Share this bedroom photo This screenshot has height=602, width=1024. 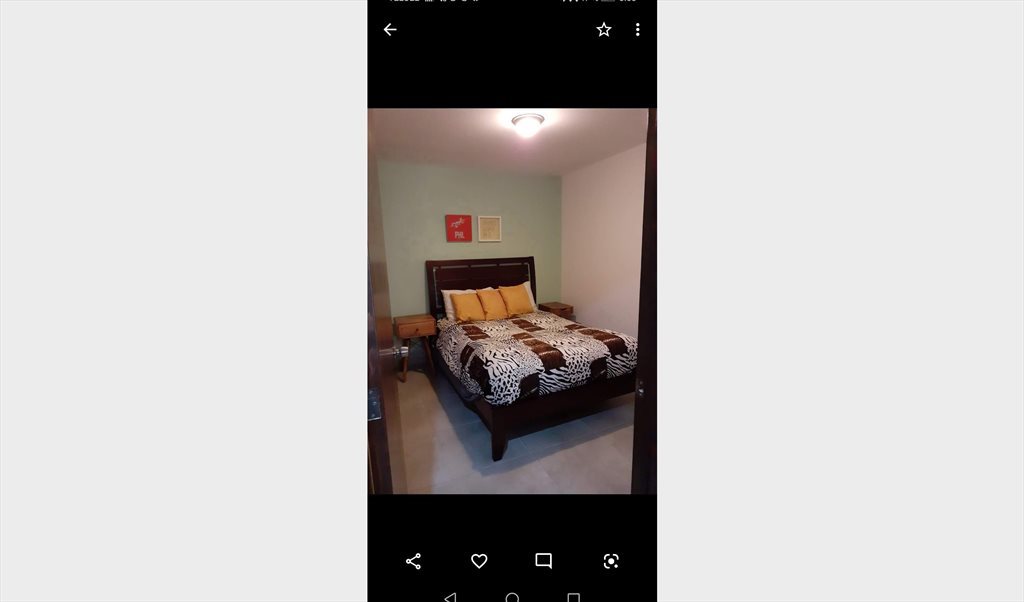coord(413,561)
